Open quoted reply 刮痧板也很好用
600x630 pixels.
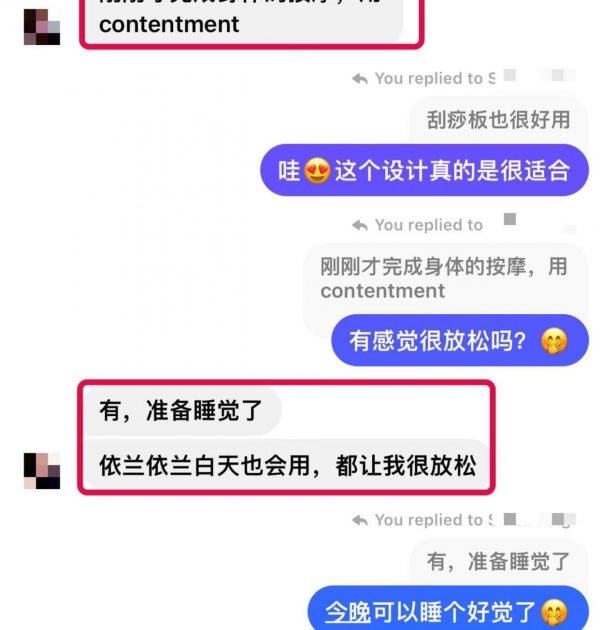tap(498, 120)
